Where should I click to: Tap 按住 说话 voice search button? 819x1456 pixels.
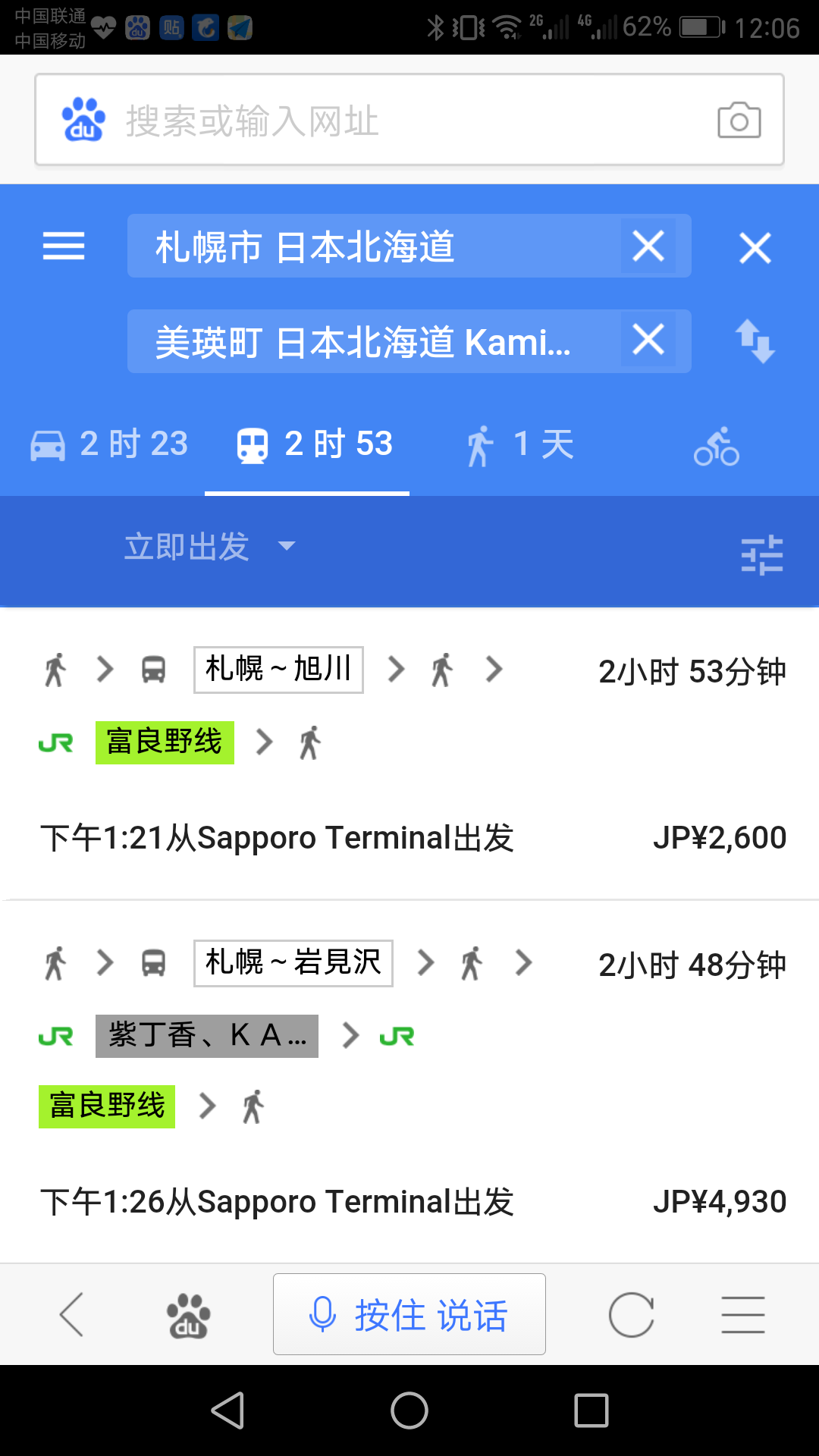coord(409,1314)
